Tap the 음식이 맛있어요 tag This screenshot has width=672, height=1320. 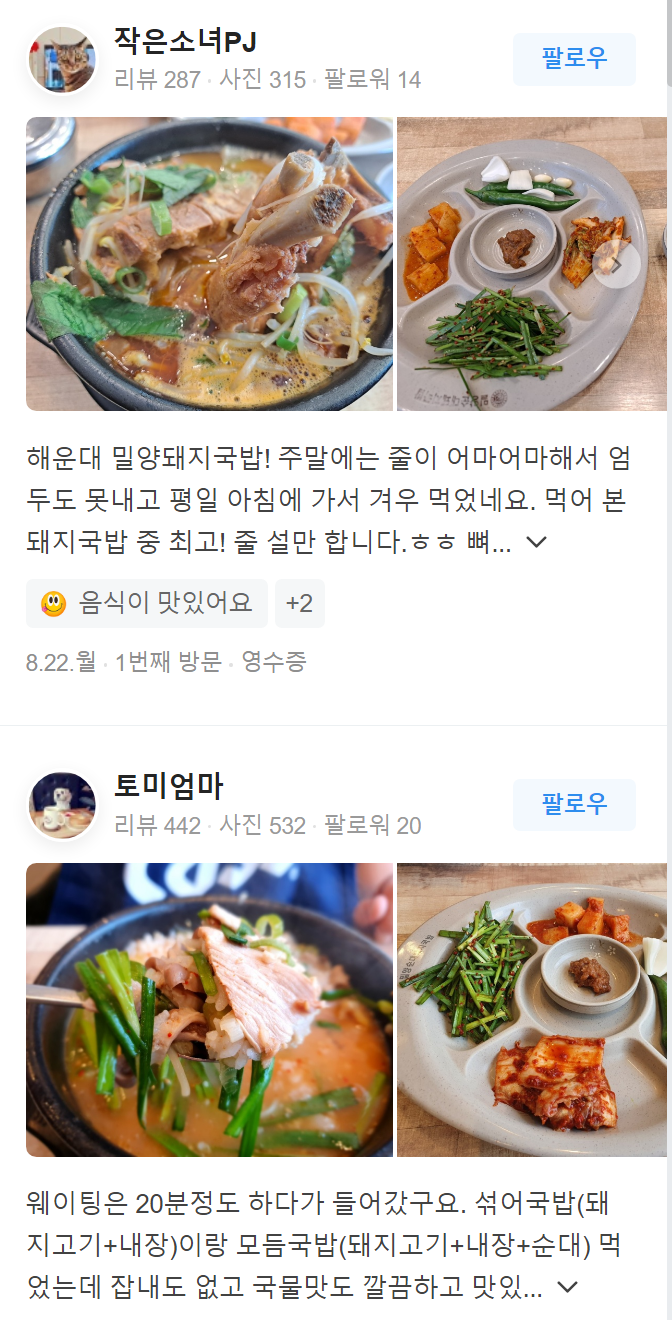pos(147,604)
